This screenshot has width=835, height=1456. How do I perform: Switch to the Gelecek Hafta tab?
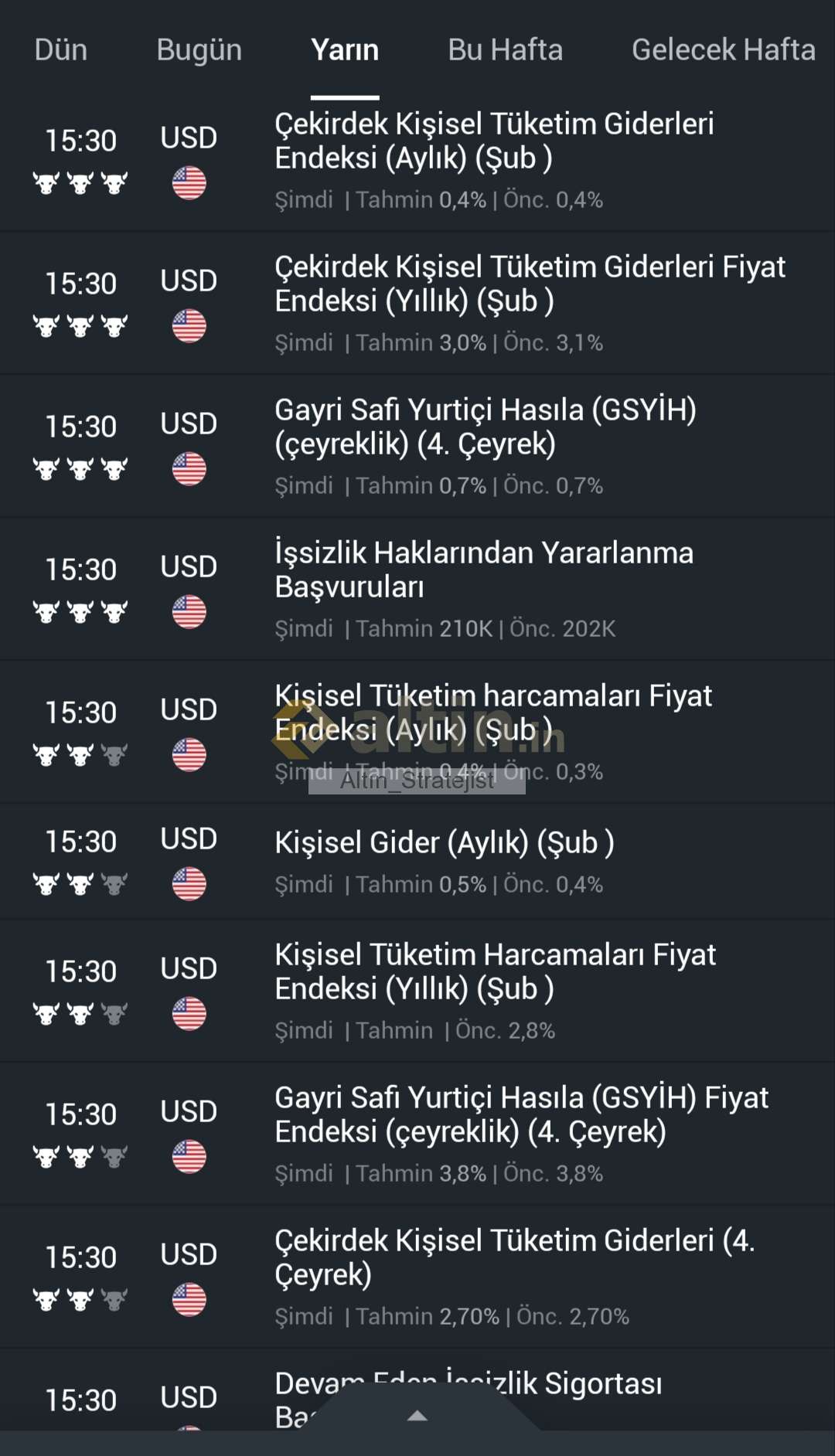click(723, 50)
